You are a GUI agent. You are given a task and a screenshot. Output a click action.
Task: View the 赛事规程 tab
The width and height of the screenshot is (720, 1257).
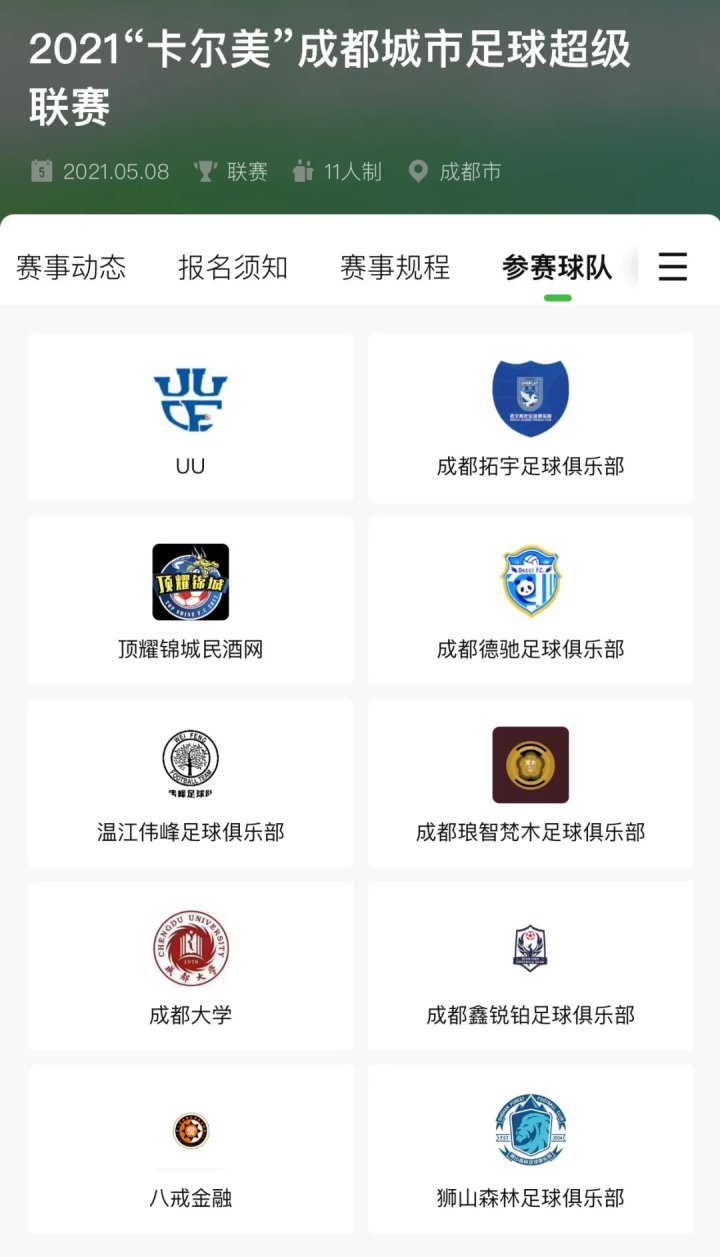(x=395, y=267)
